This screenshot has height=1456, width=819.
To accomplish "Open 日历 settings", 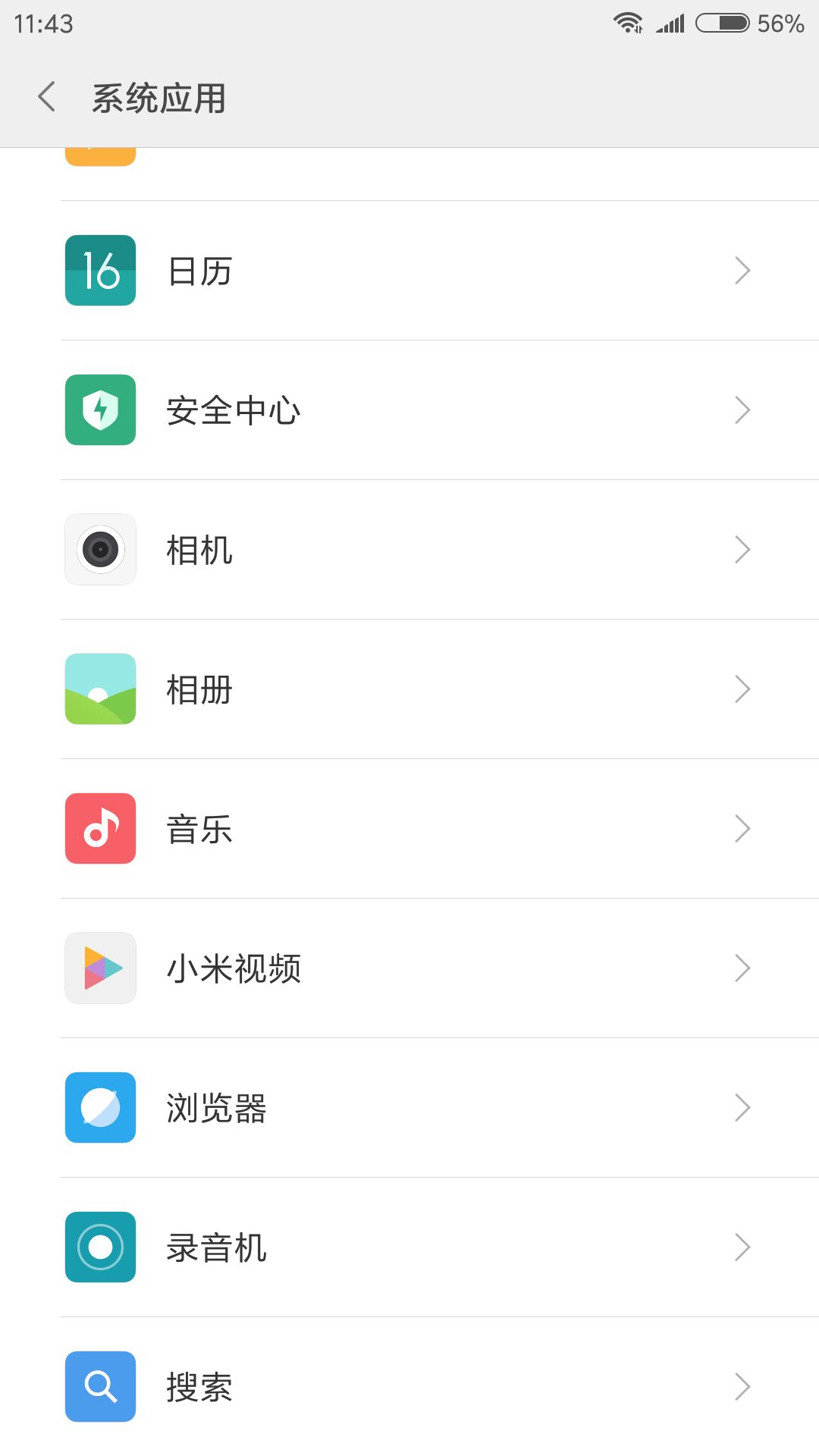I will point(409,271).
